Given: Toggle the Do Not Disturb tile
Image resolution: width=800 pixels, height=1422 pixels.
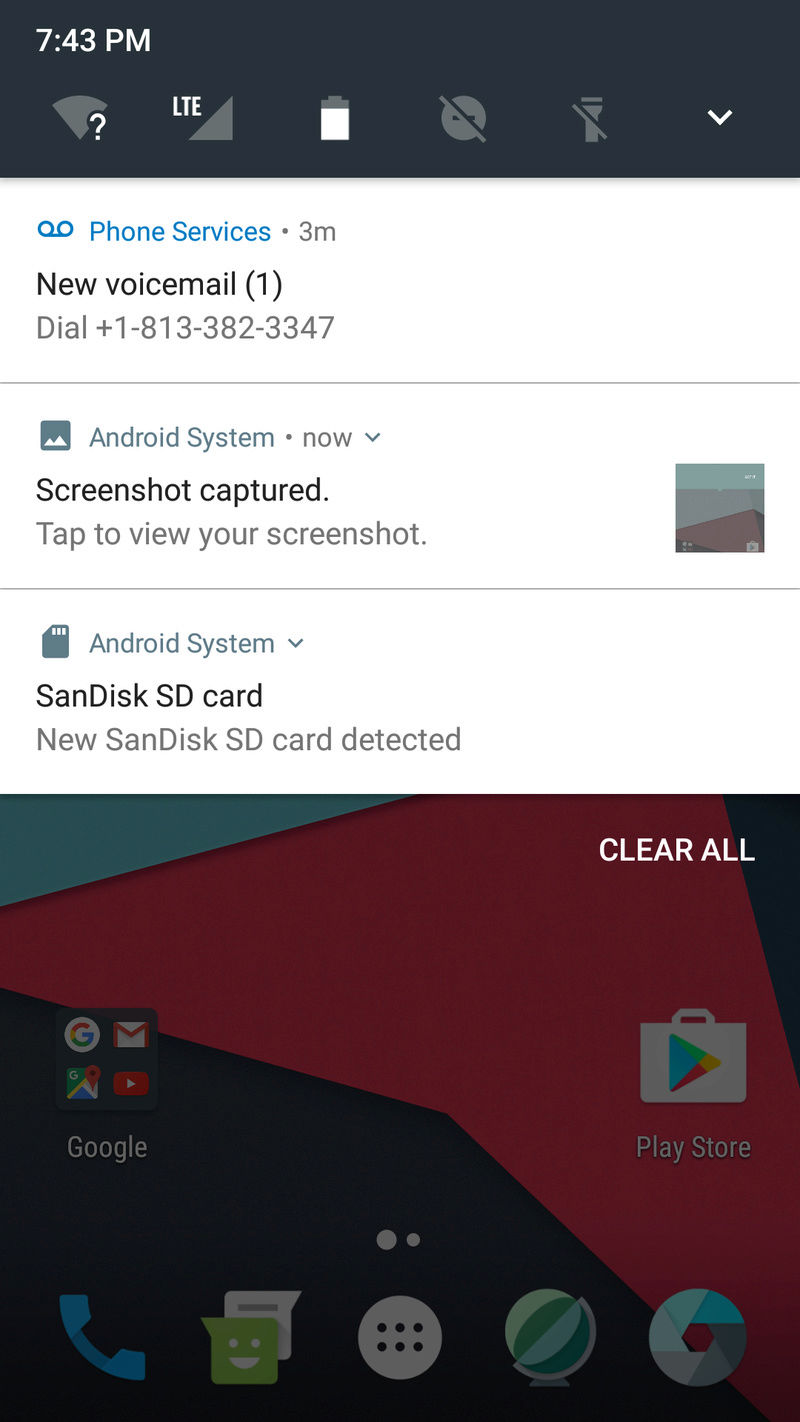Looking at the screenshot, I should tap(463, 118).
